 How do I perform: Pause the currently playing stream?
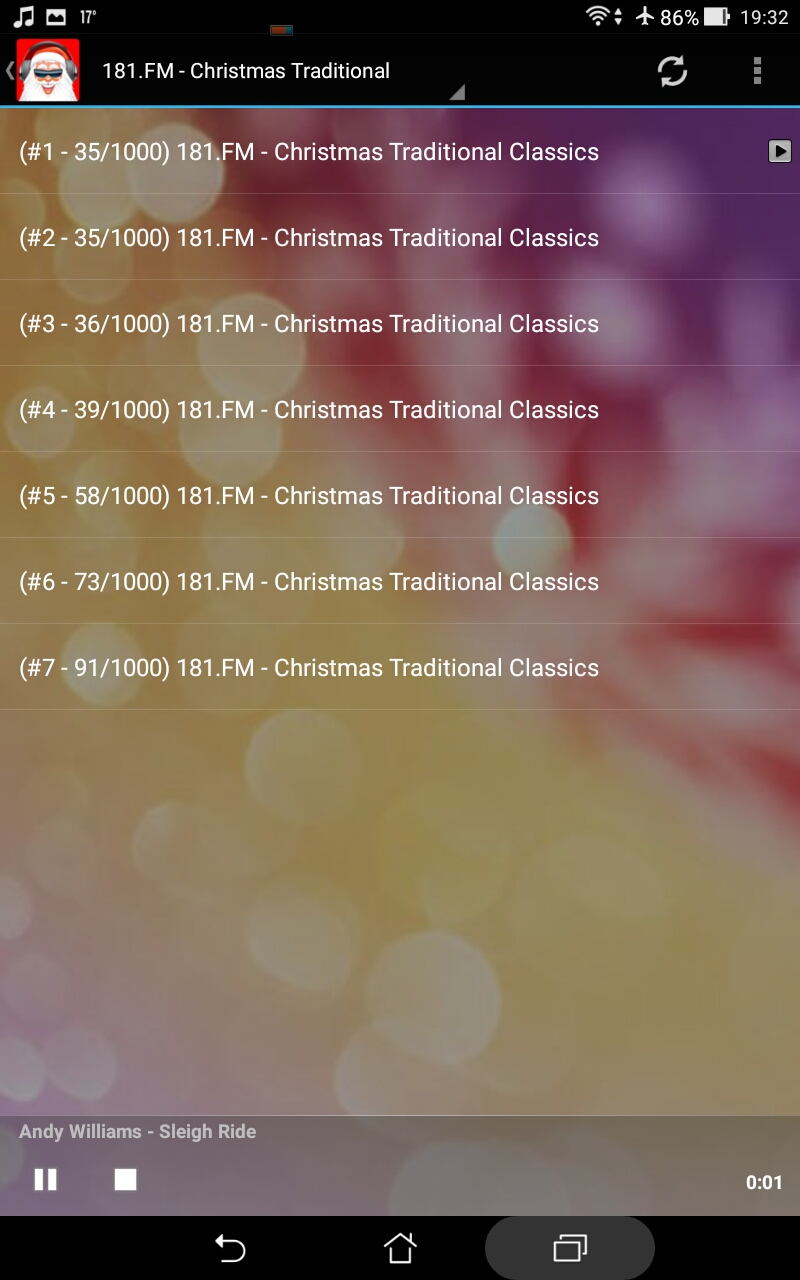[46, 1180]
